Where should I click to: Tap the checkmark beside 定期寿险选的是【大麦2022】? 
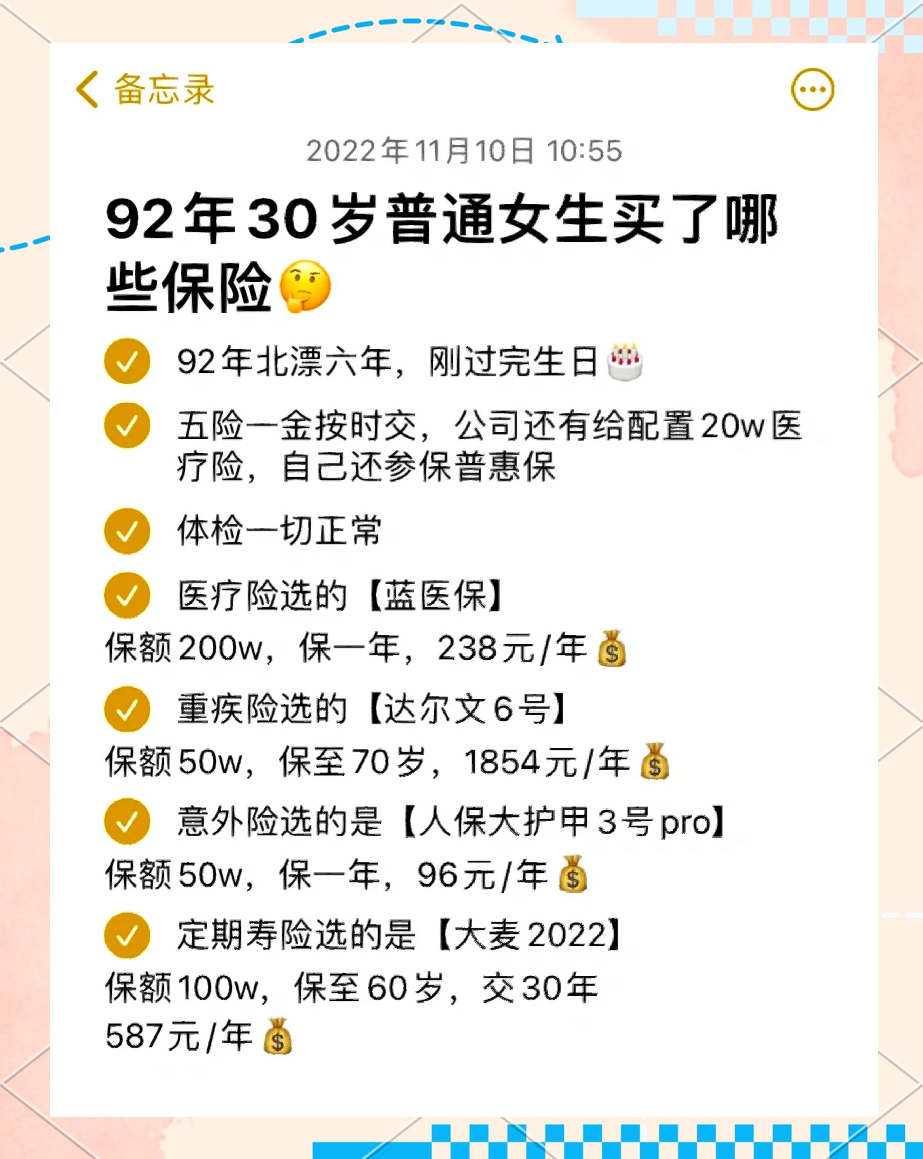pos(126,935)
